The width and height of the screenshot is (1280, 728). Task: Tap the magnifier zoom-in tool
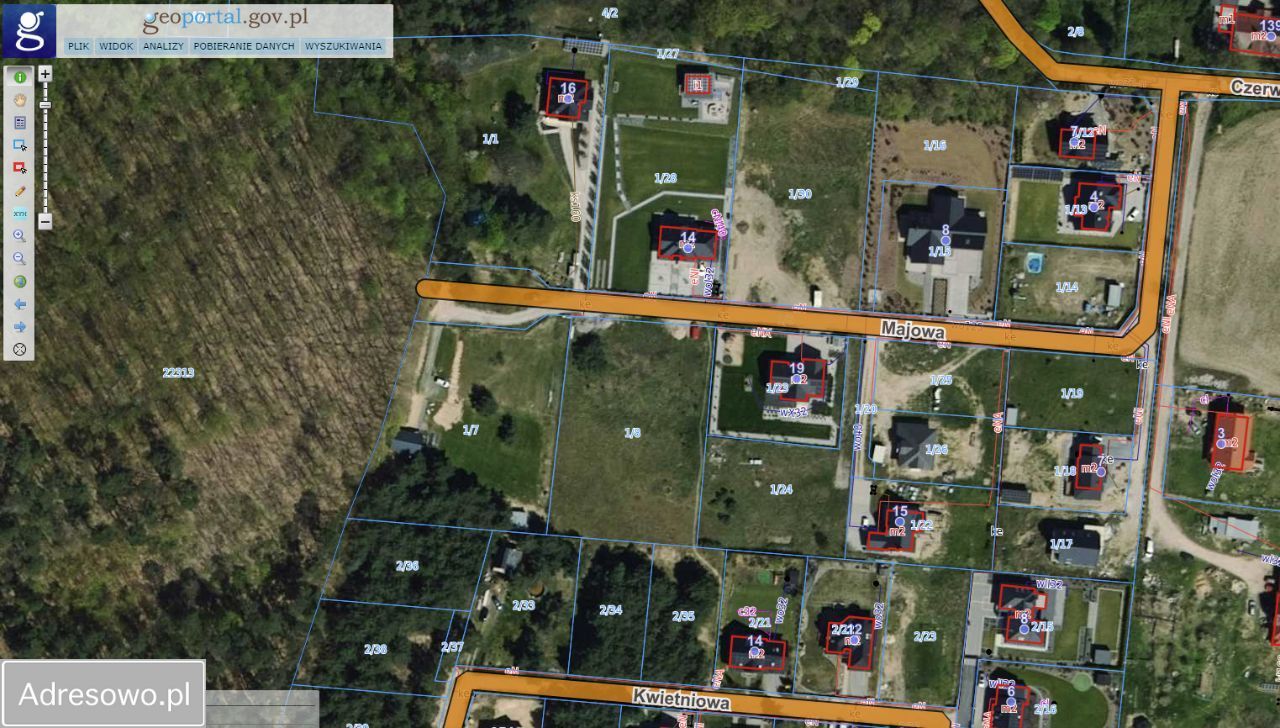point(19,236)
